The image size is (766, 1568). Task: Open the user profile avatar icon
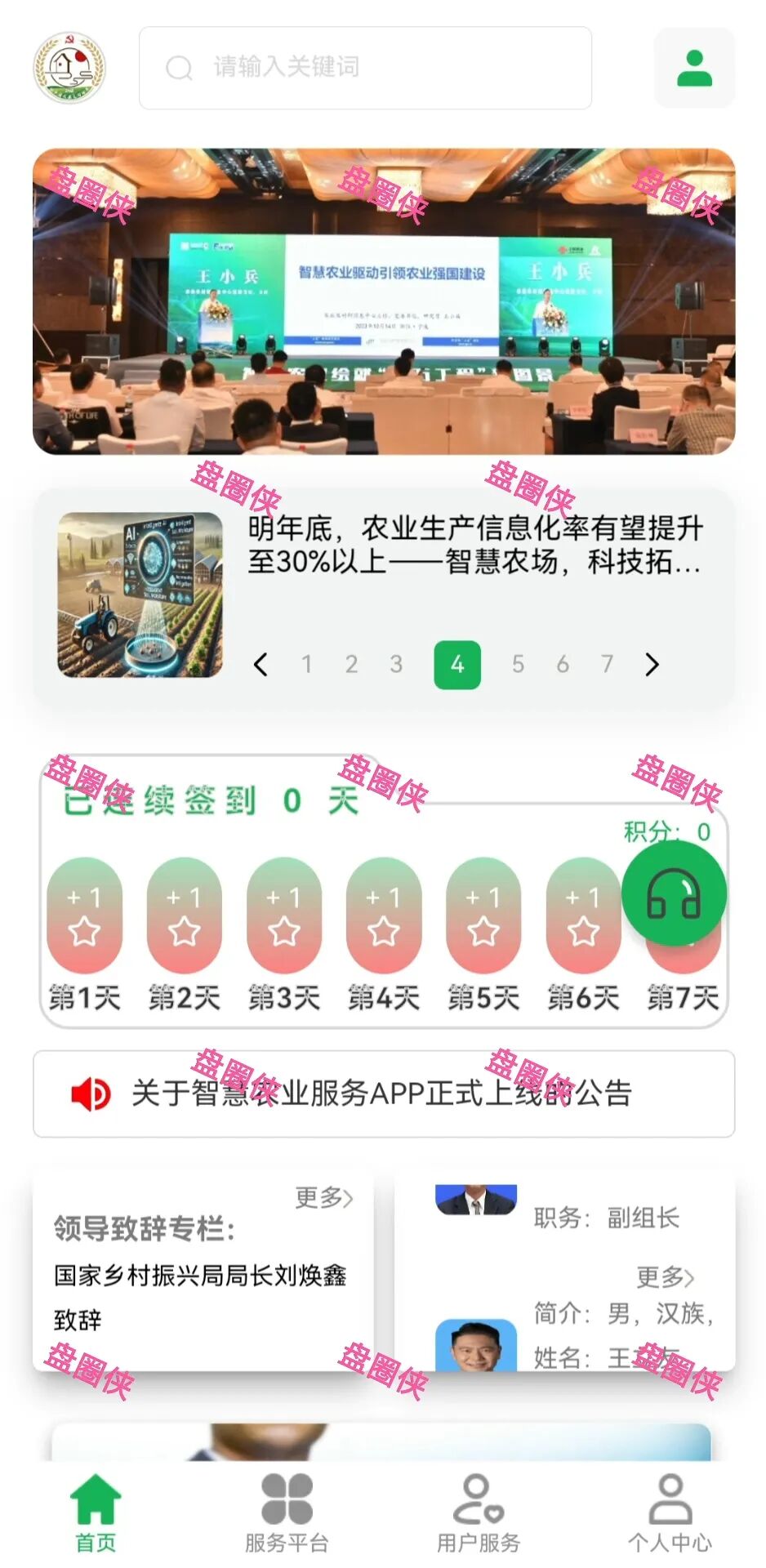point(693,69)
